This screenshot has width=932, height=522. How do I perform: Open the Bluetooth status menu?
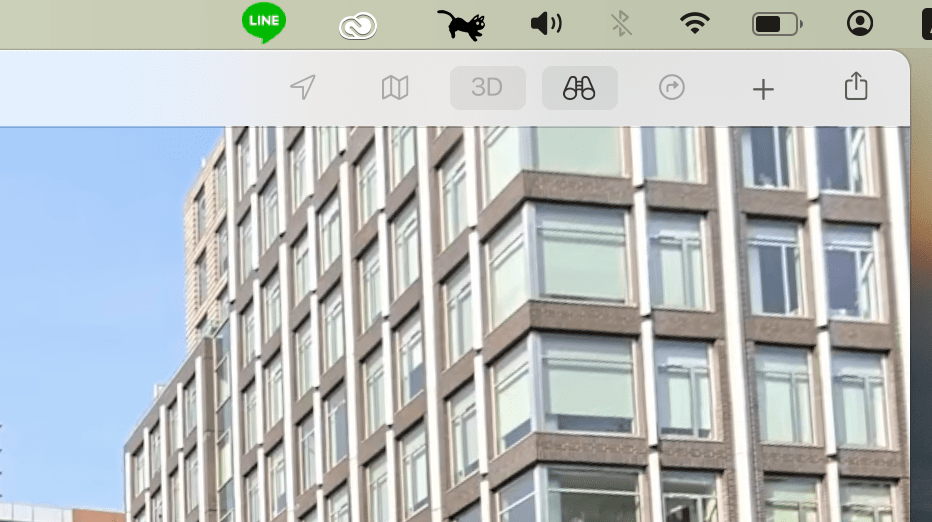click(x=621, y=23)
